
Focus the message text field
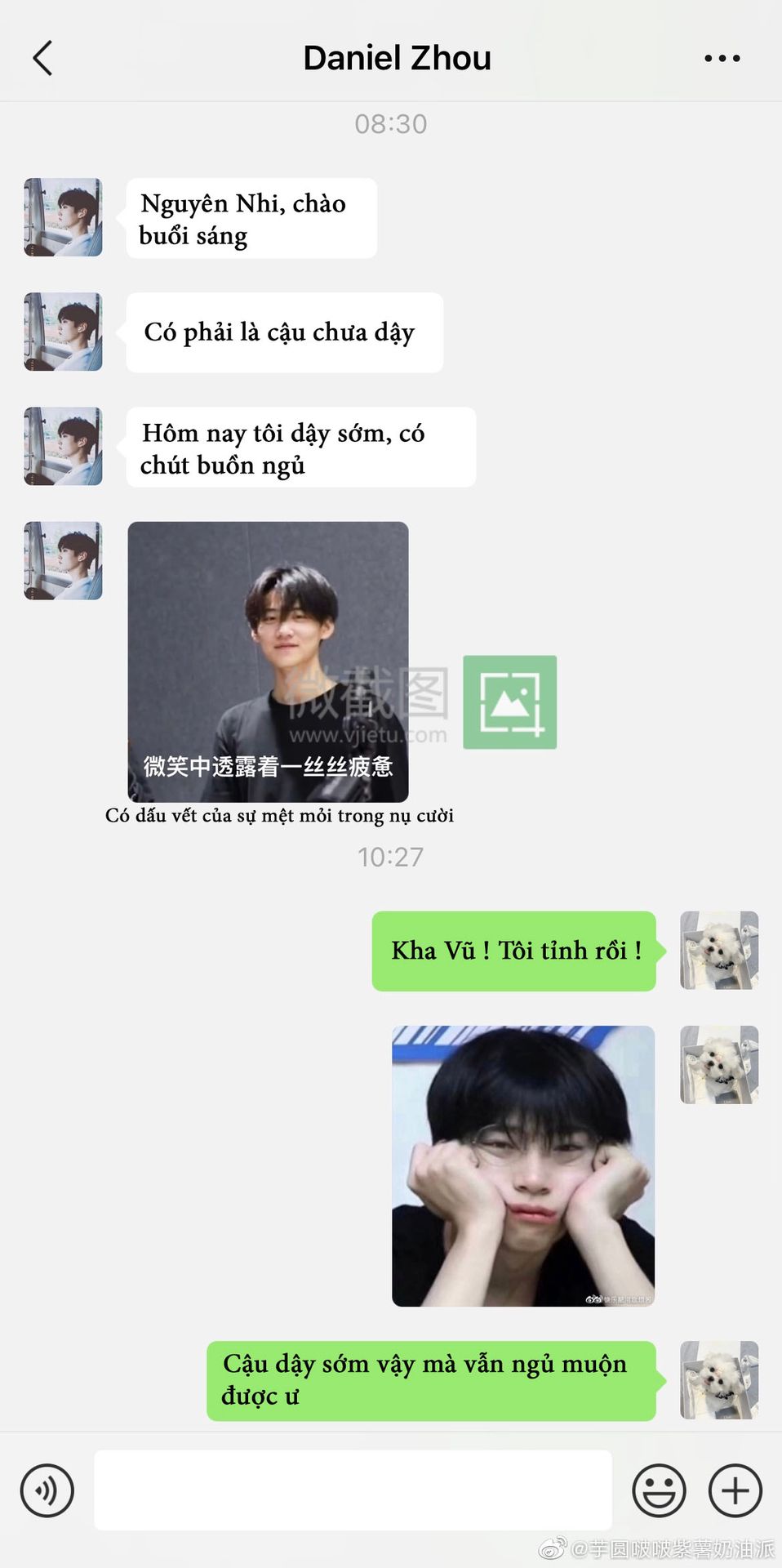[353, 1490]
